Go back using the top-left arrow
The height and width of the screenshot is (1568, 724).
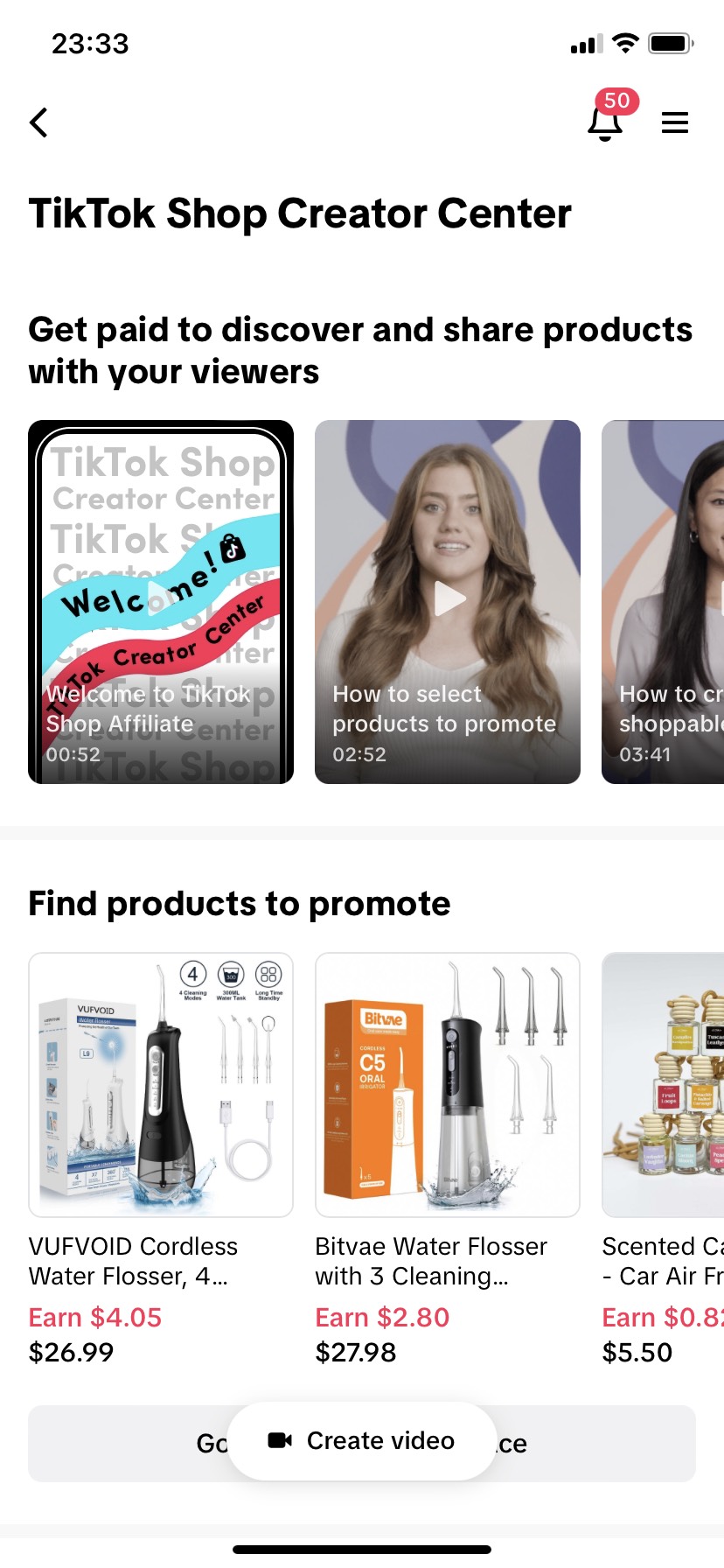38,122
